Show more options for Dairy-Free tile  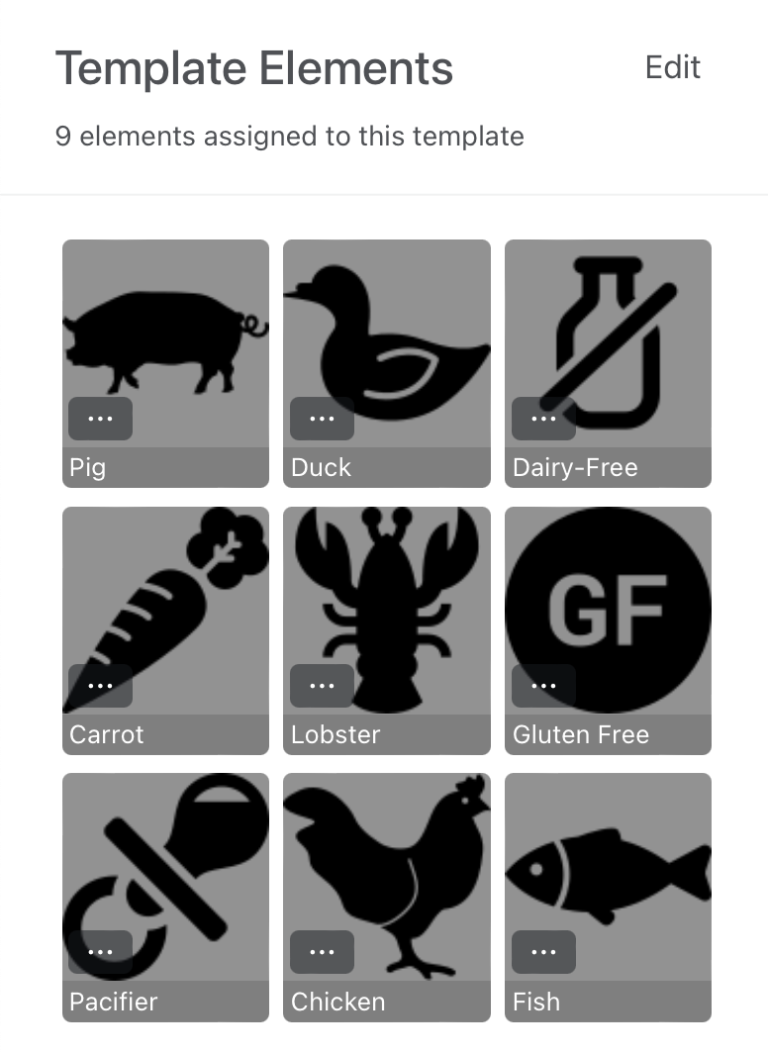tap(543, 418)
